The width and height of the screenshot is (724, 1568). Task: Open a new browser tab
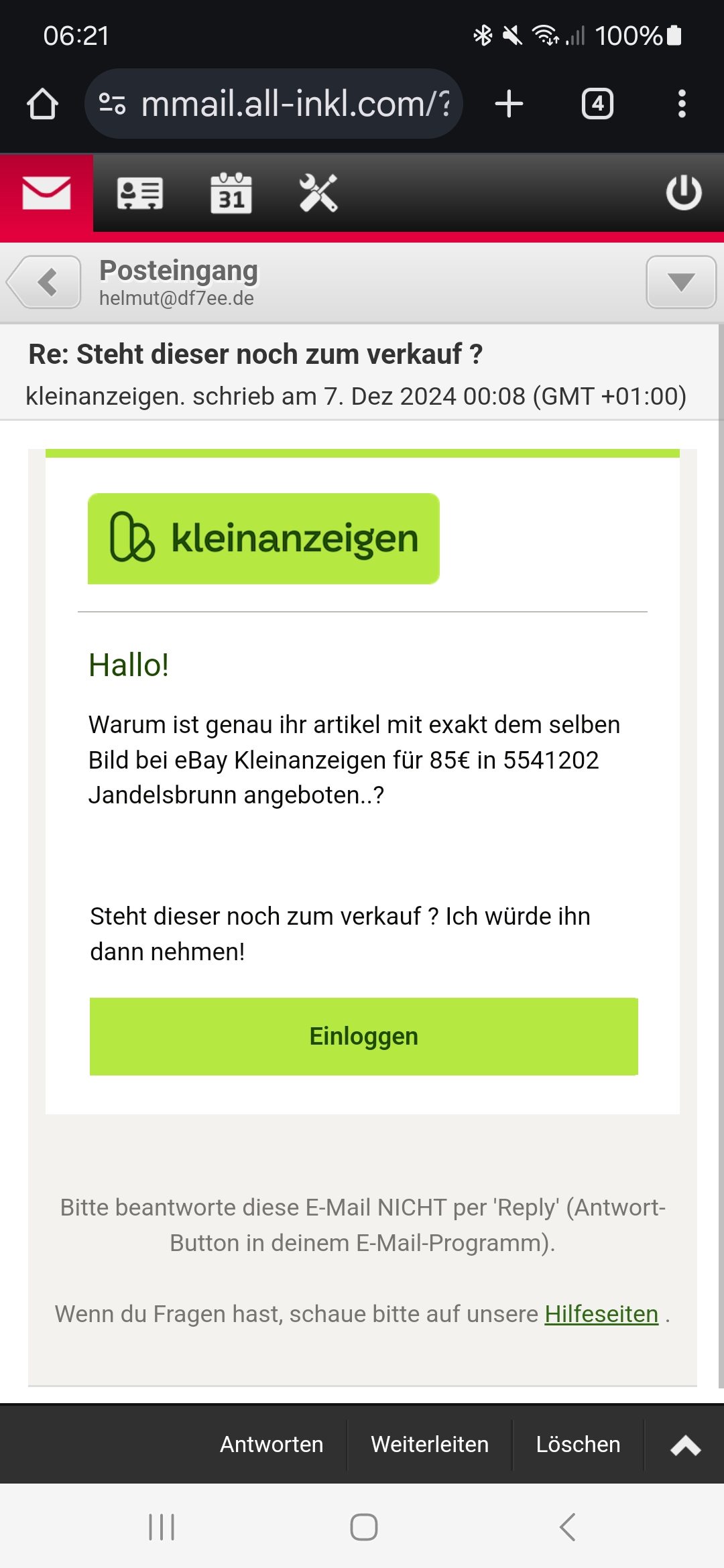[x=509, y=104]
